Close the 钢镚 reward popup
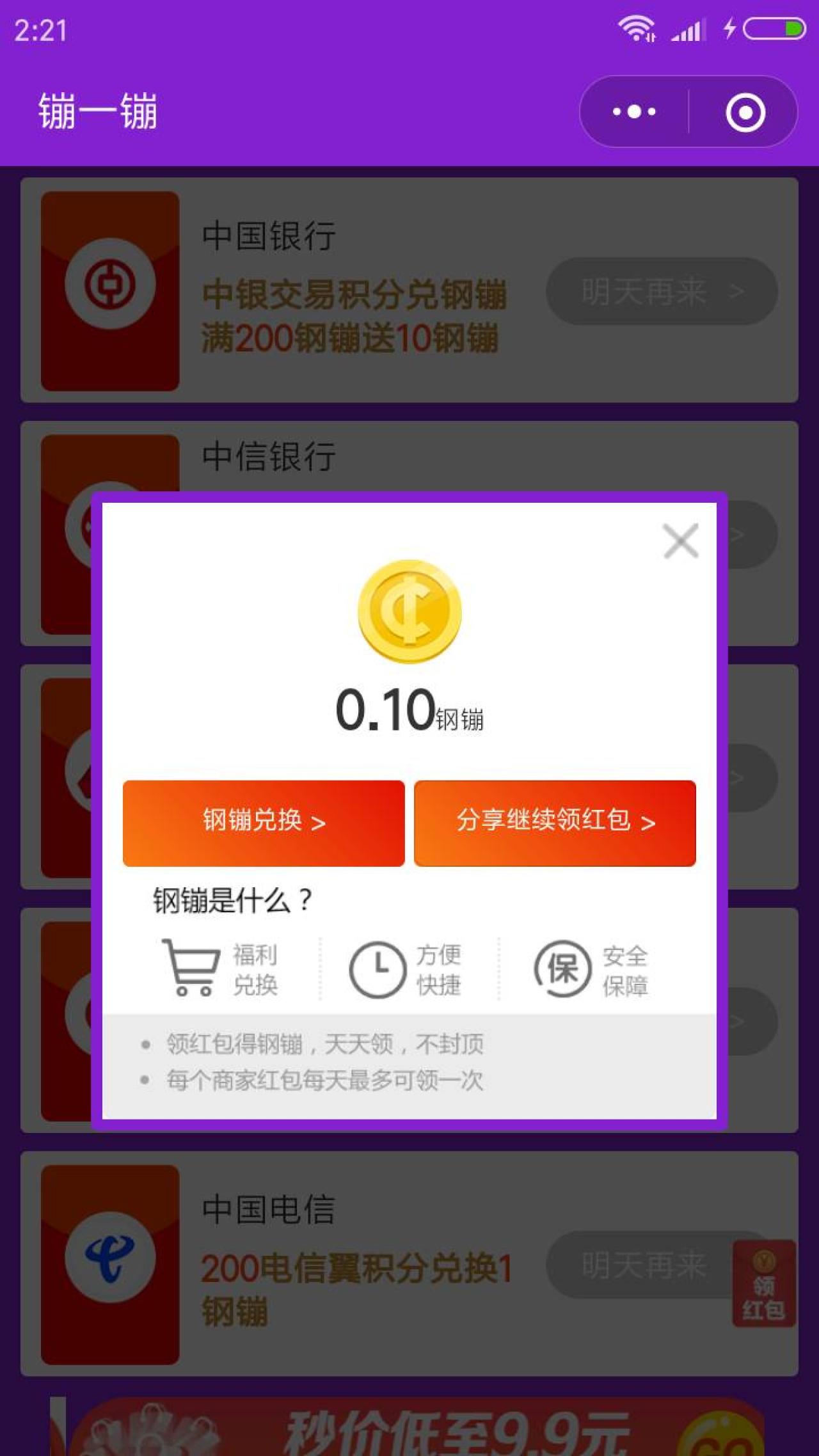819x1456 pixels. [x=681, y=541]
